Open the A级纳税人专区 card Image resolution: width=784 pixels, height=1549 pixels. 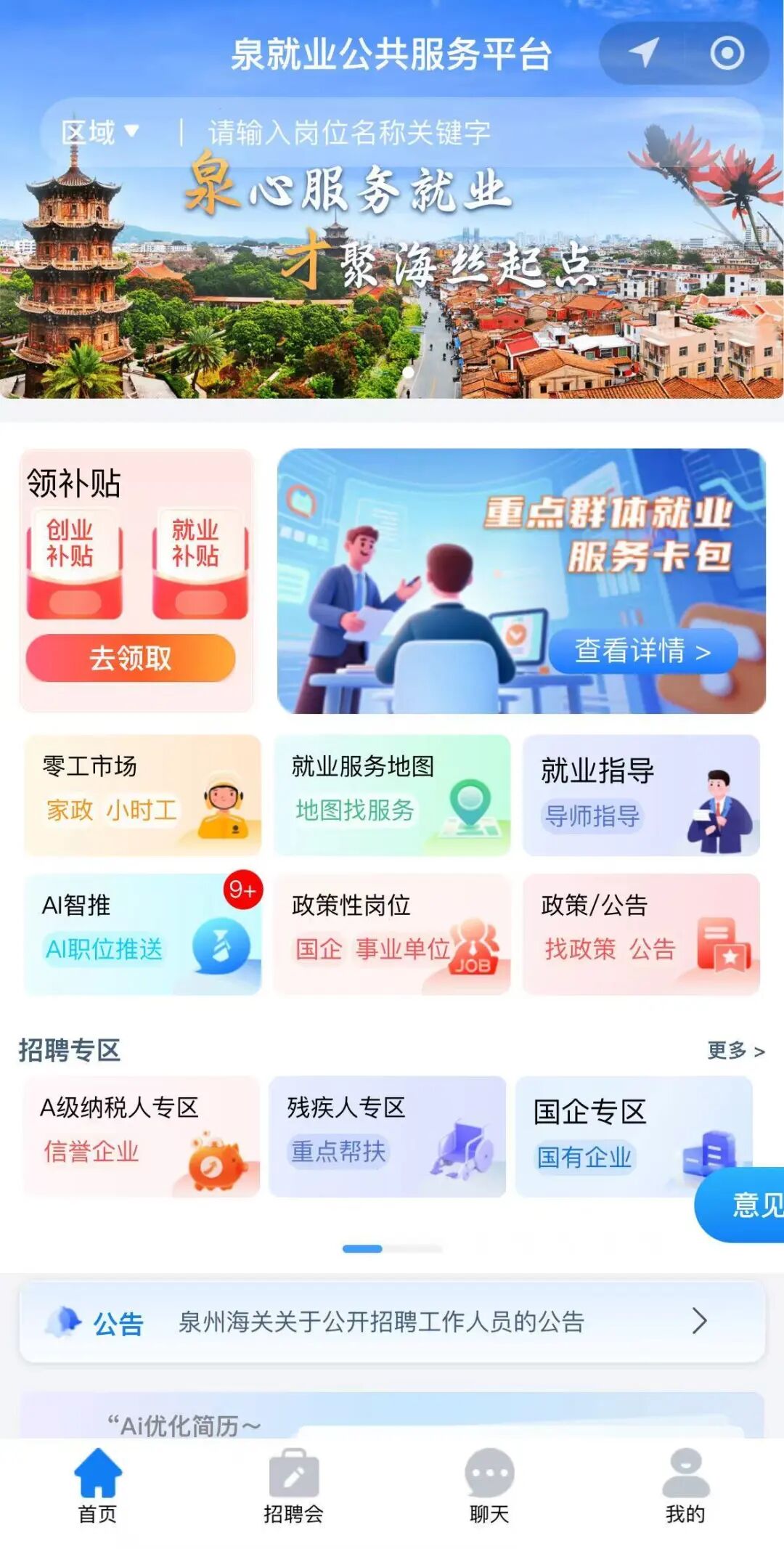click(142, 1136)
